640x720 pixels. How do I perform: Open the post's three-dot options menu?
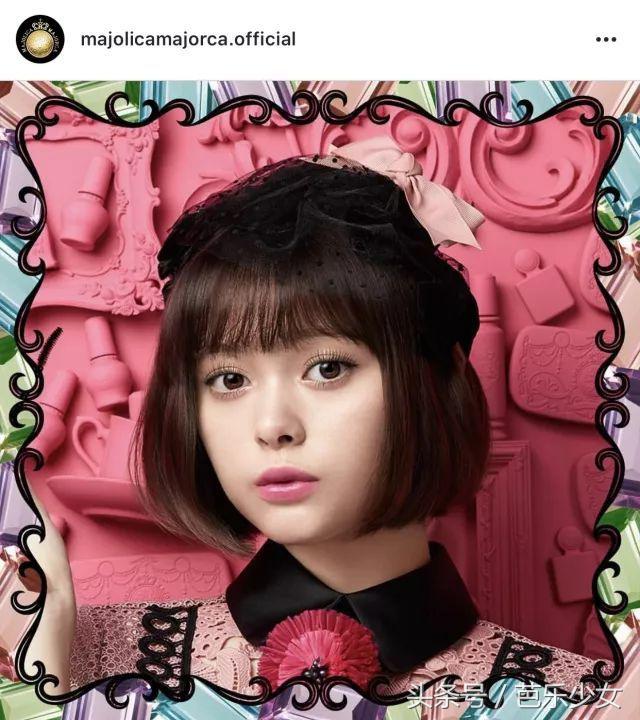[x=606, y=40]
